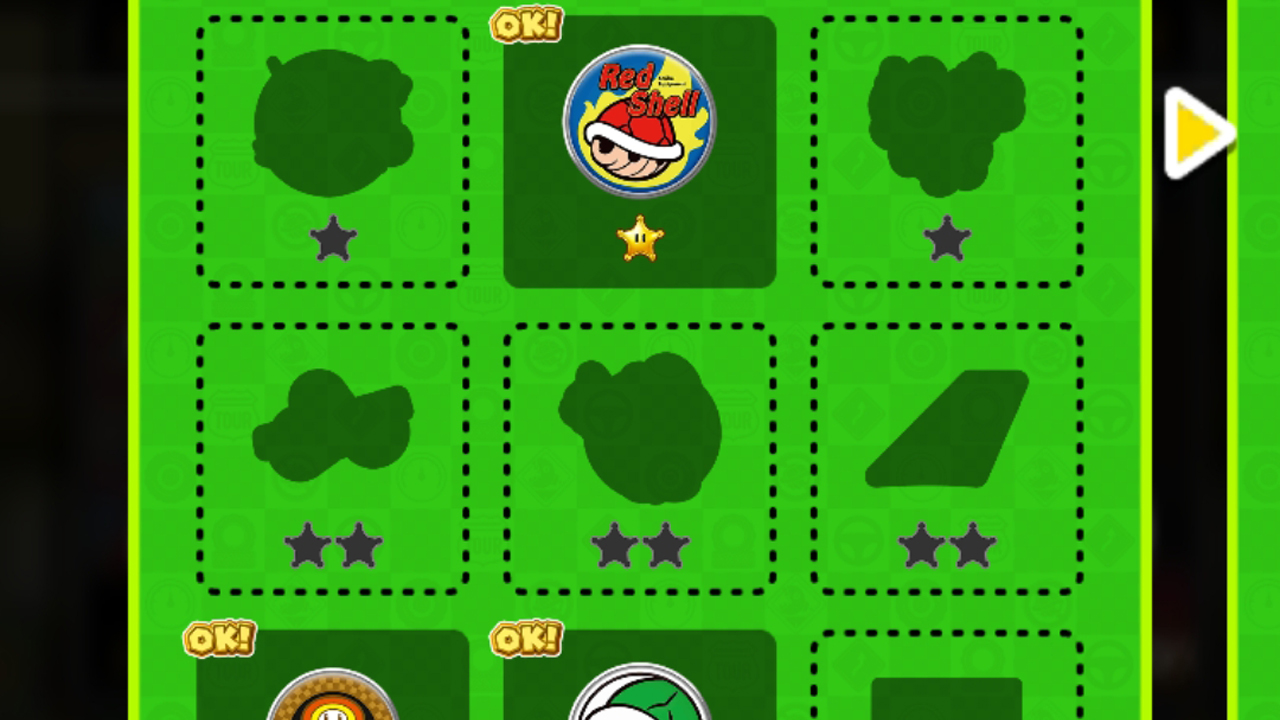Open the orange checkered badge tile

tap(333, 690)
